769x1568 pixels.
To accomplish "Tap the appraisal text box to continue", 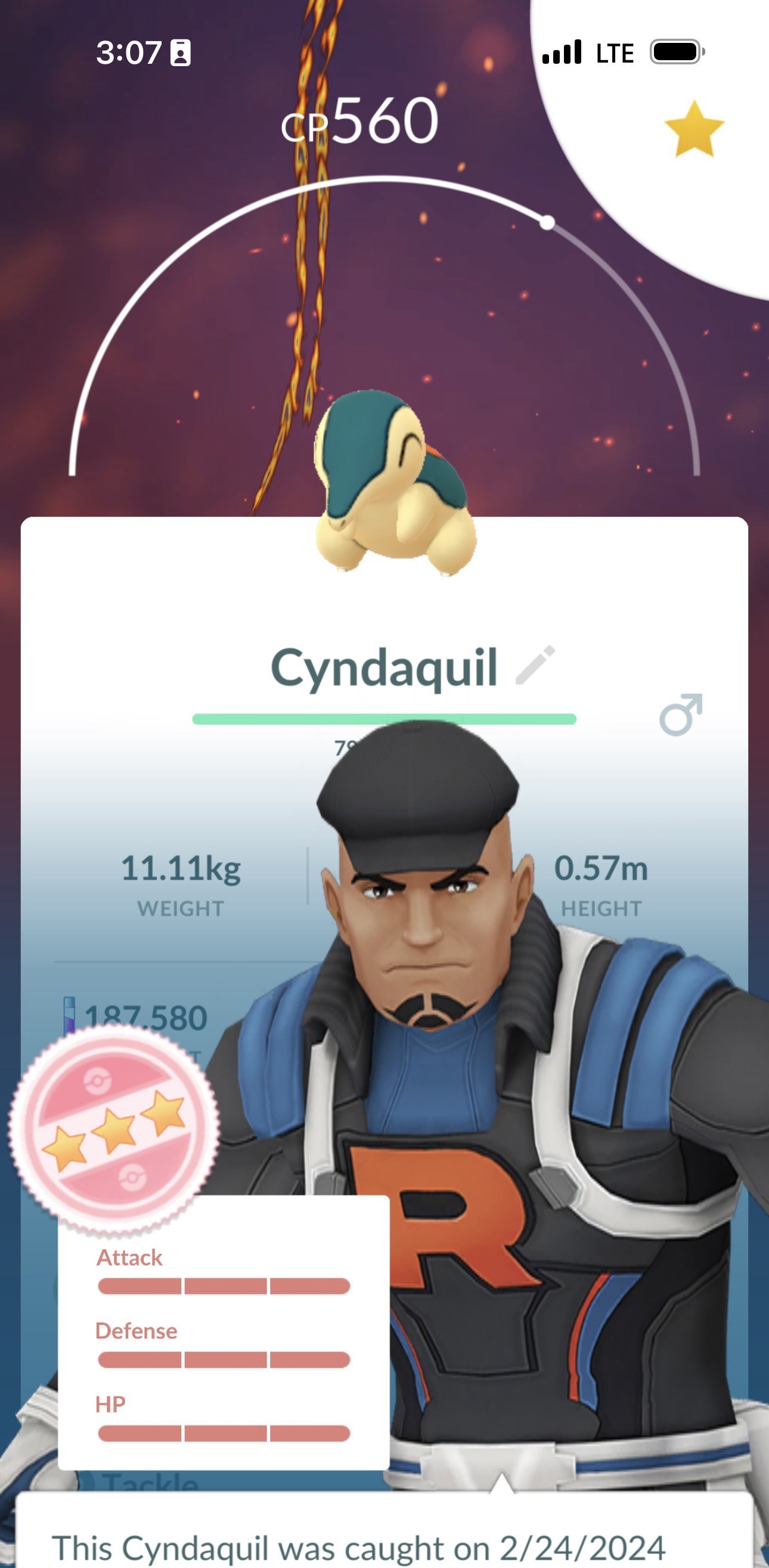I will tap(384, 1529).
